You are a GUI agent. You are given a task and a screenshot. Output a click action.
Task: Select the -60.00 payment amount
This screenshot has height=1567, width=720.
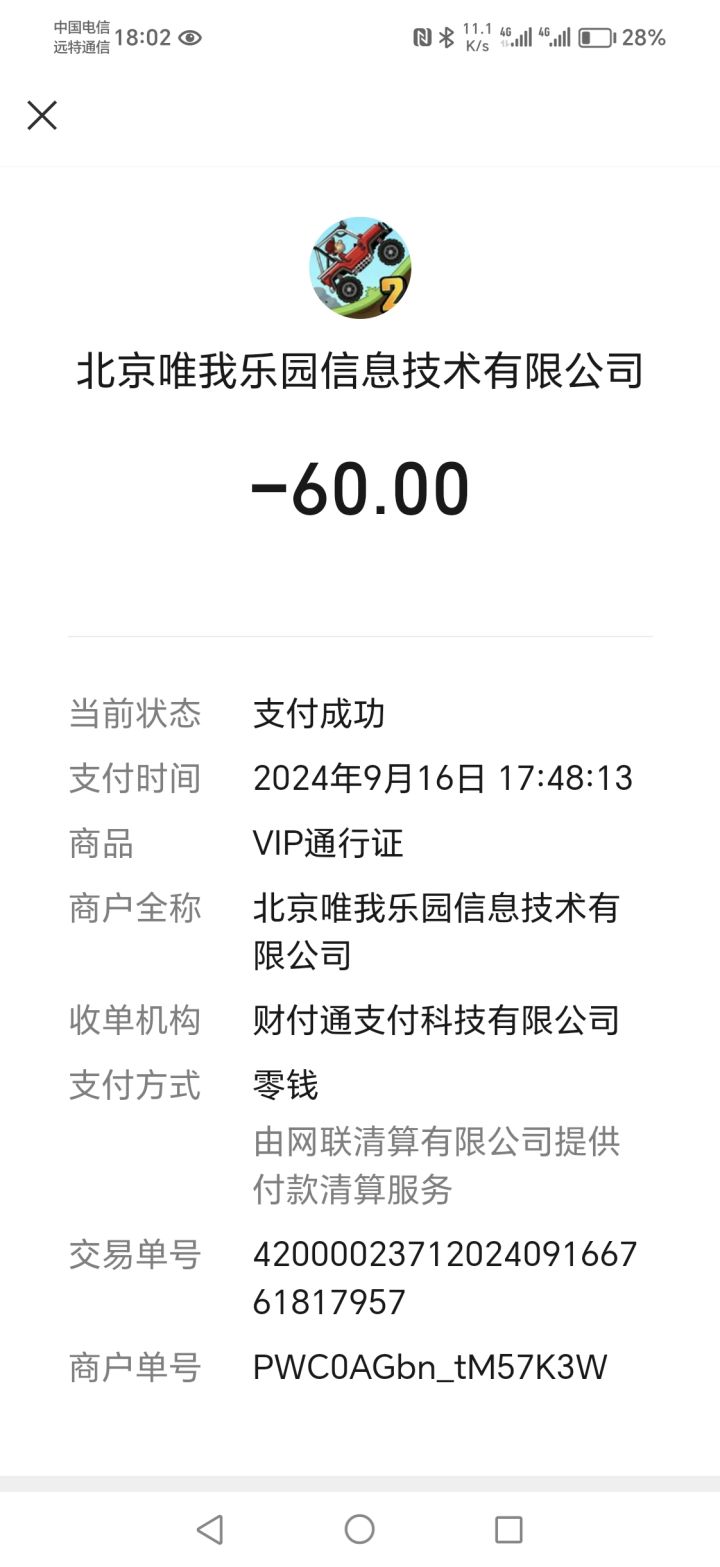[x=360, y=487]
